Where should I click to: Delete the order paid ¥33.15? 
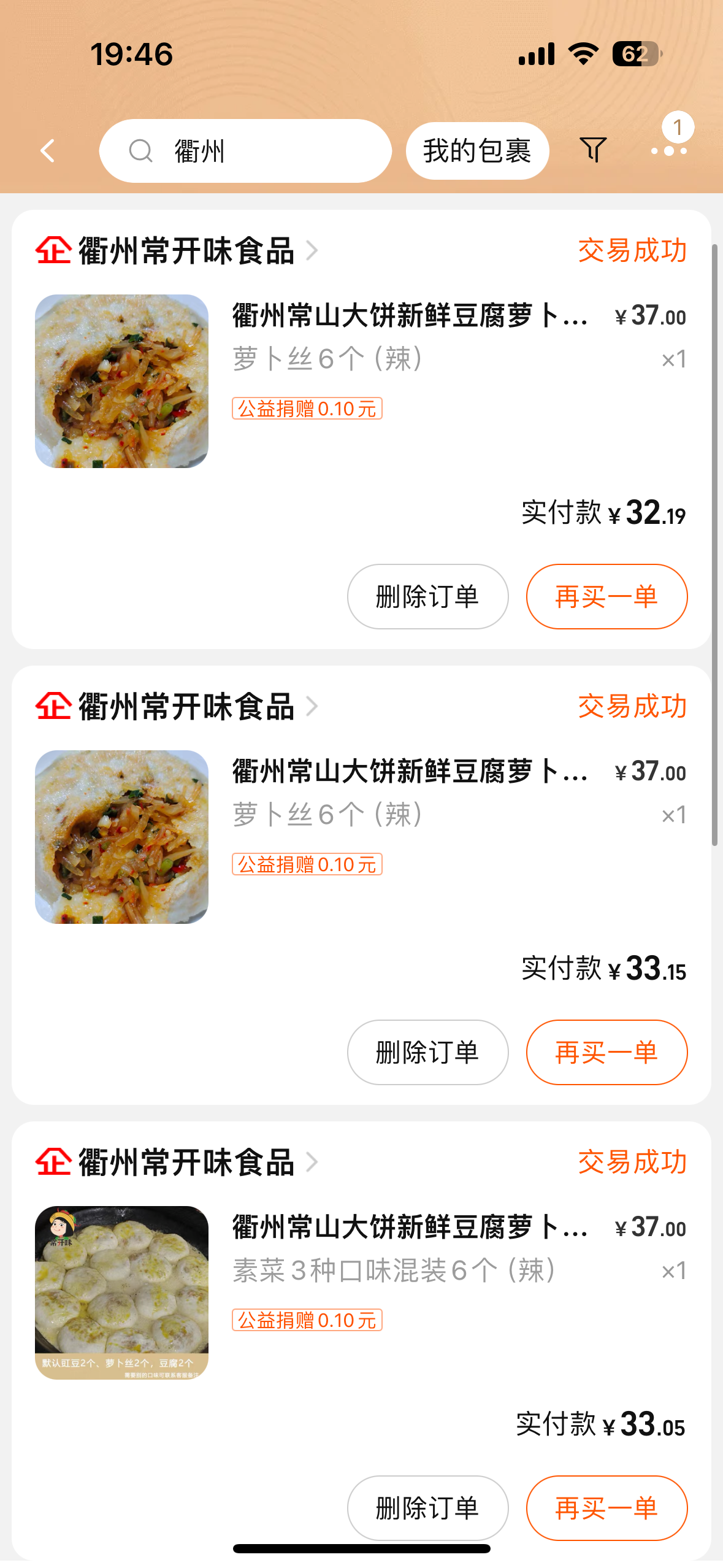pos(427,1052)
